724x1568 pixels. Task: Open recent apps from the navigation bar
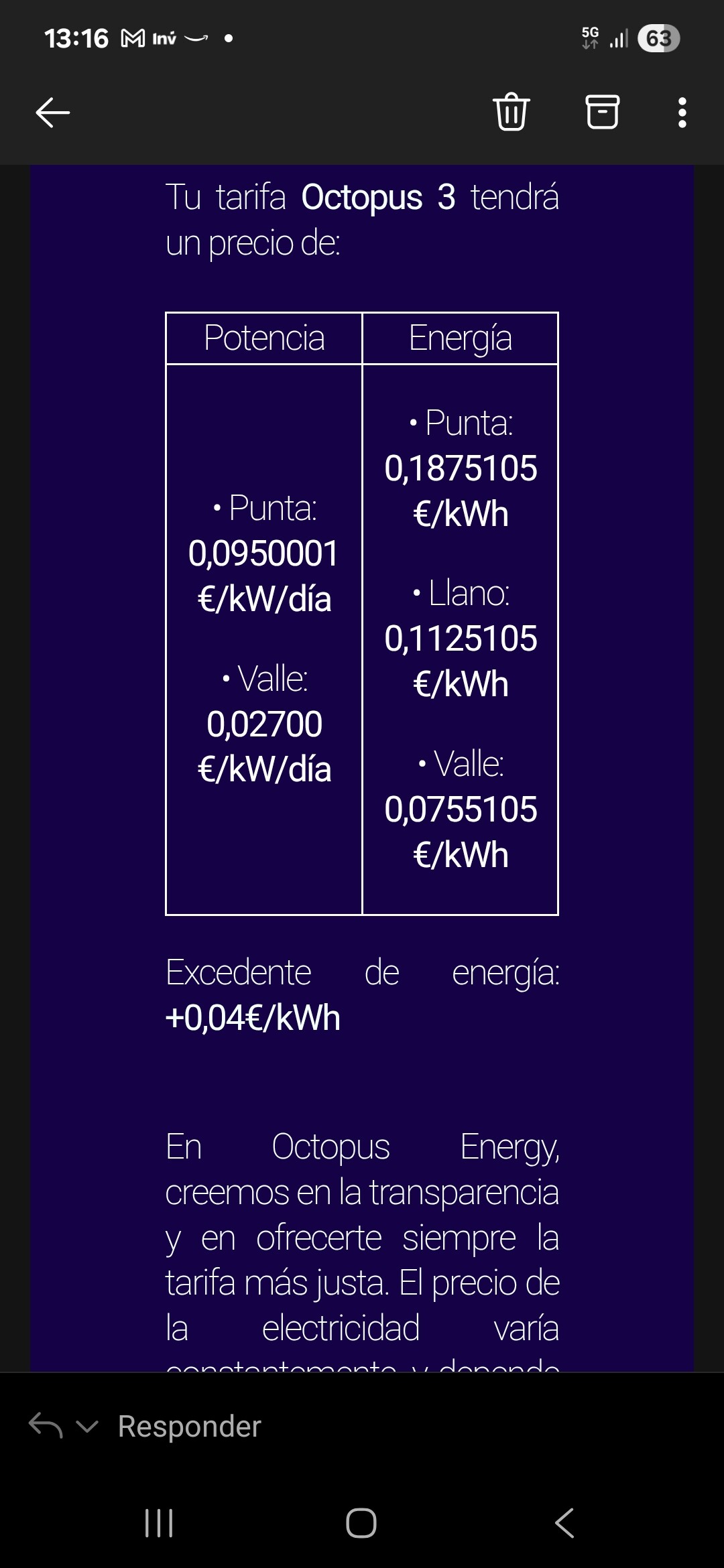click(x=159, y=1522)
